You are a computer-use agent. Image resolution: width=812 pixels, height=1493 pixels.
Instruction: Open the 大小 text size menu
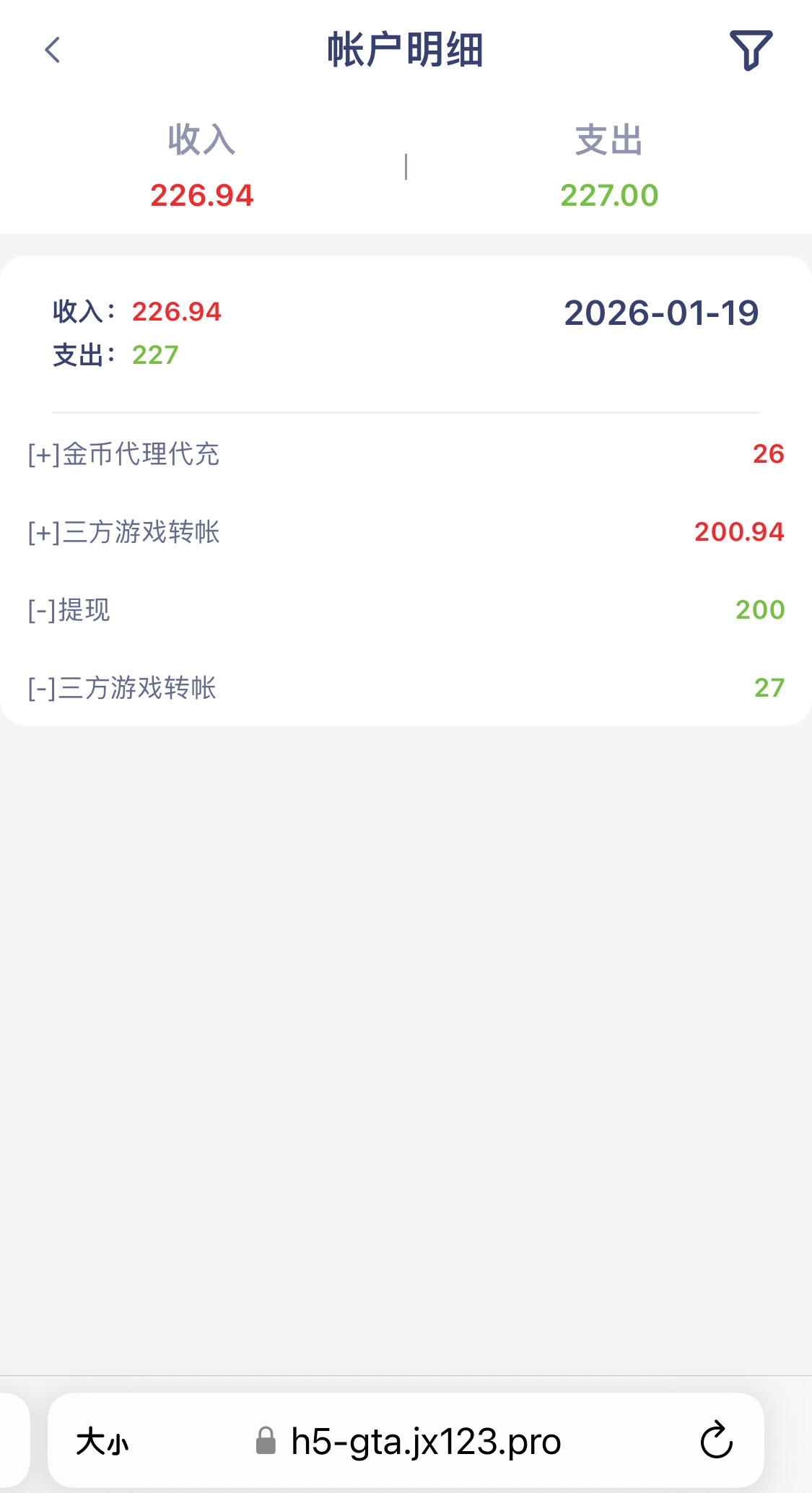pos(102,1442)
